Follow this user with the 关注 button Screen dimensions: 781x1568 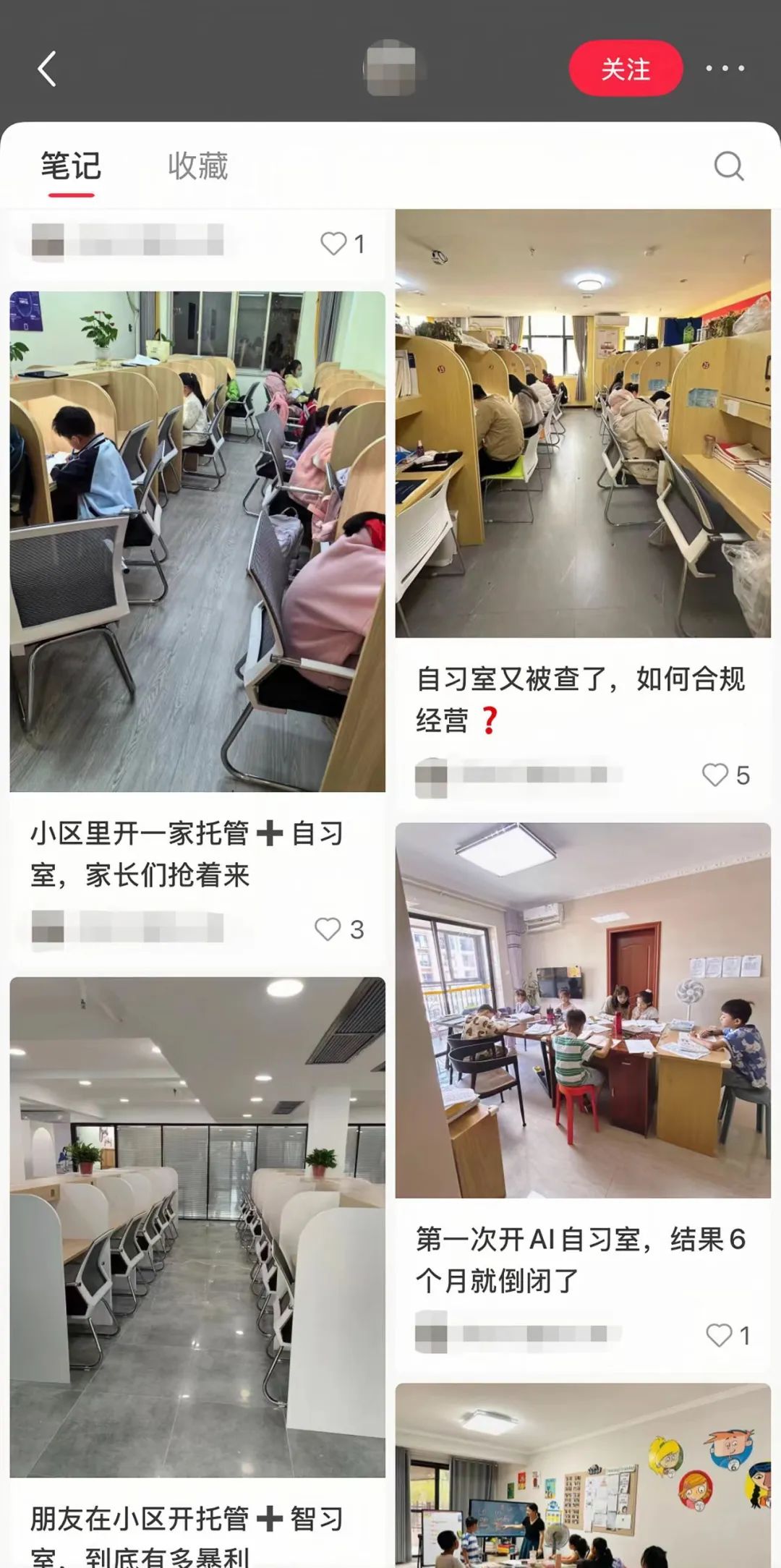pos(626,69)
